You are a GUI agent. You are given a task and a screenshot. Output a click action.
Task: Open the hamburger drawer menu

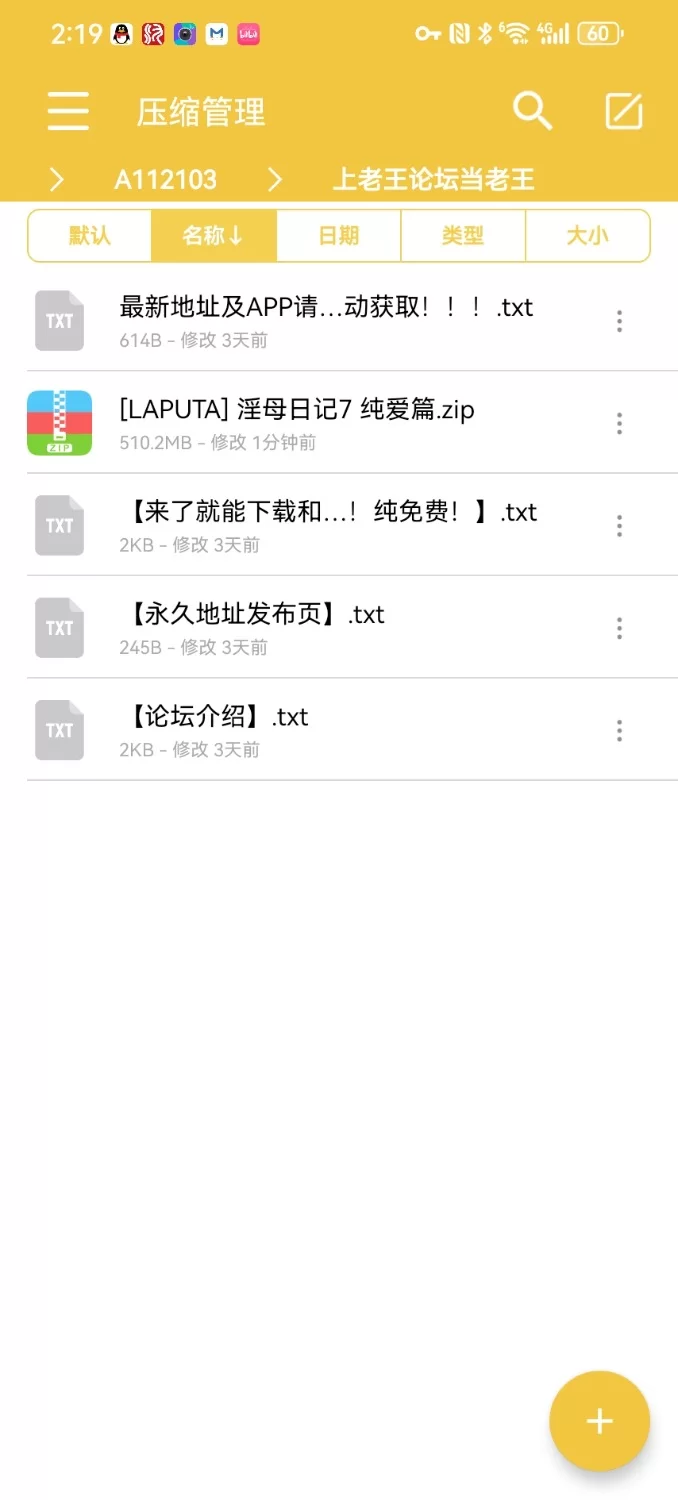(68, 111)
